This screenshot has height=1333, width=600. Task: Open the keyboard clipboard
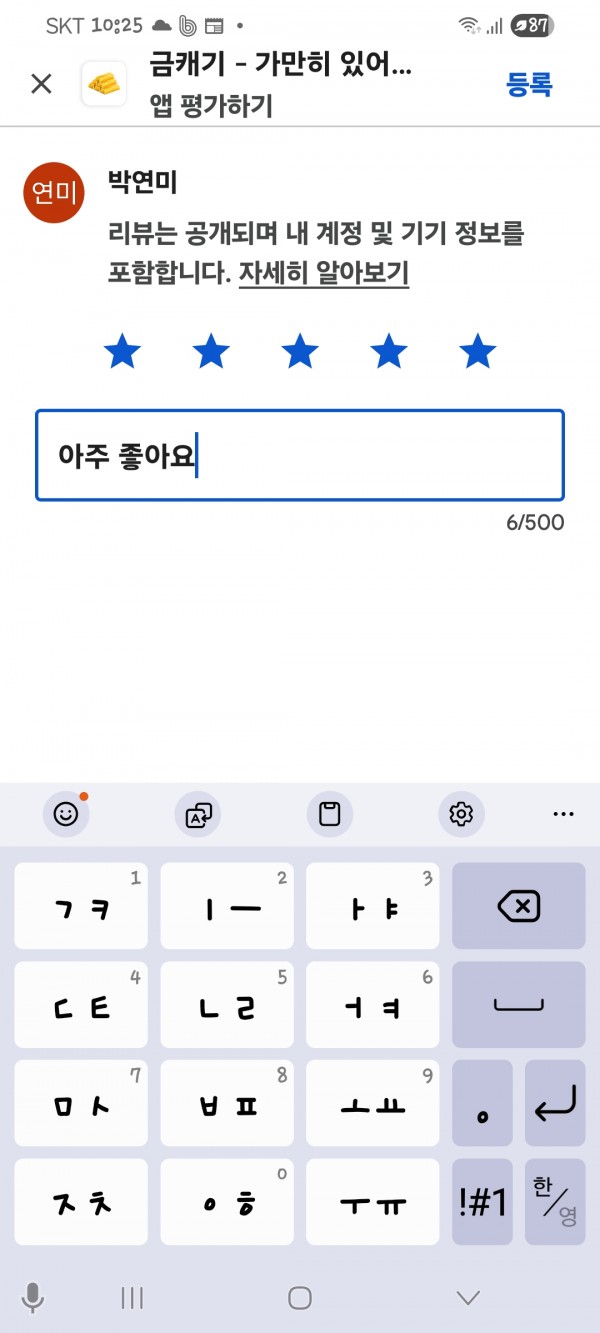tap(330, 814)
